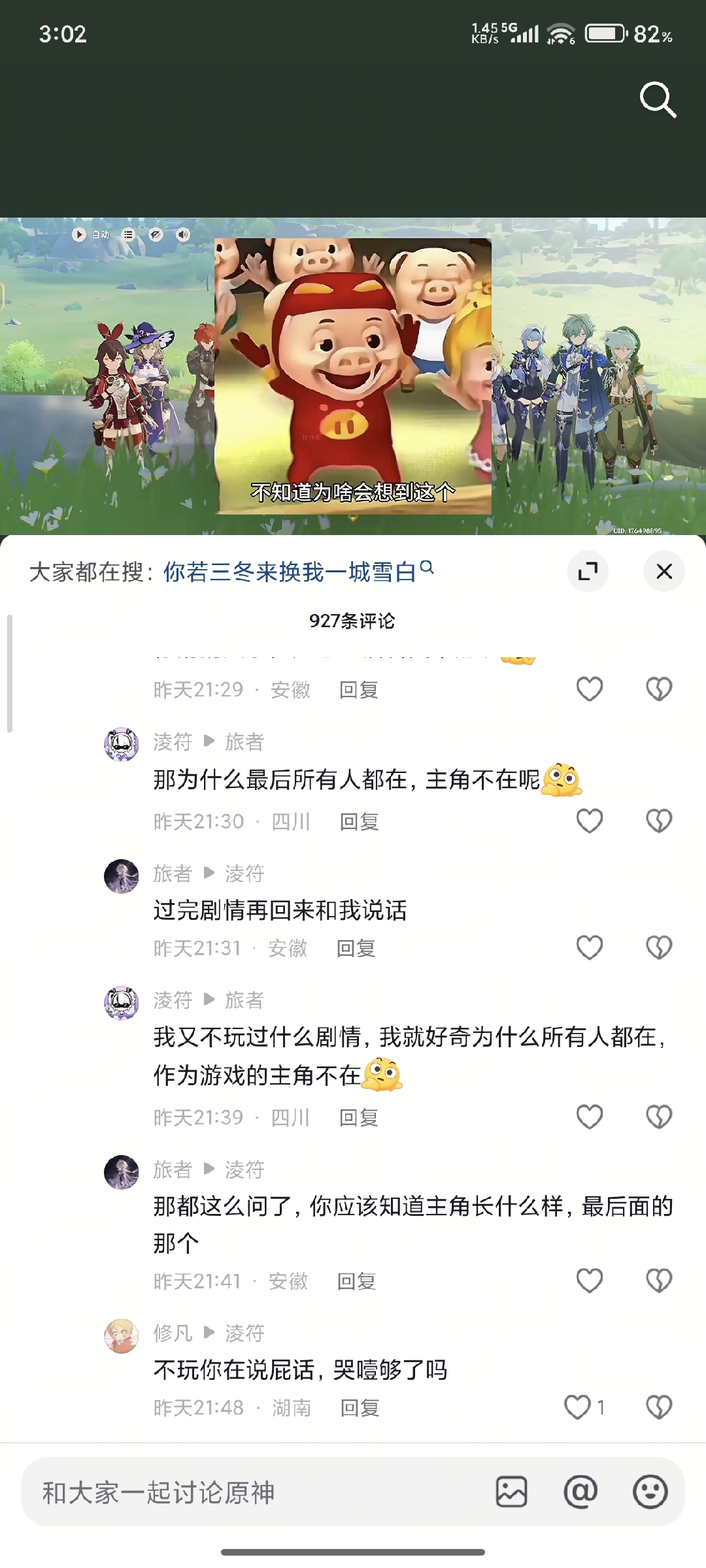Dislike the comment posted at 昨天21:30
The height and width of the screenshot is (1568, 706).
click(x=658, y=821)
